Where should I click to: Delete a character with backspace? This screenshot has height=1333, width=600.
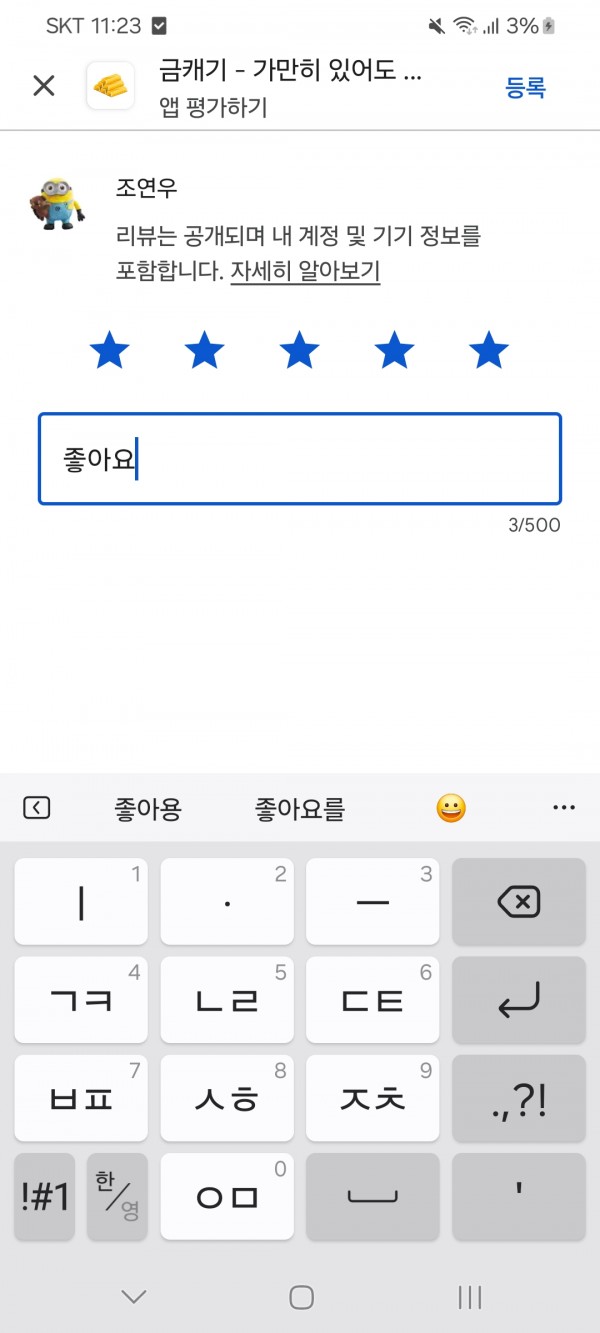coord(519,902)
